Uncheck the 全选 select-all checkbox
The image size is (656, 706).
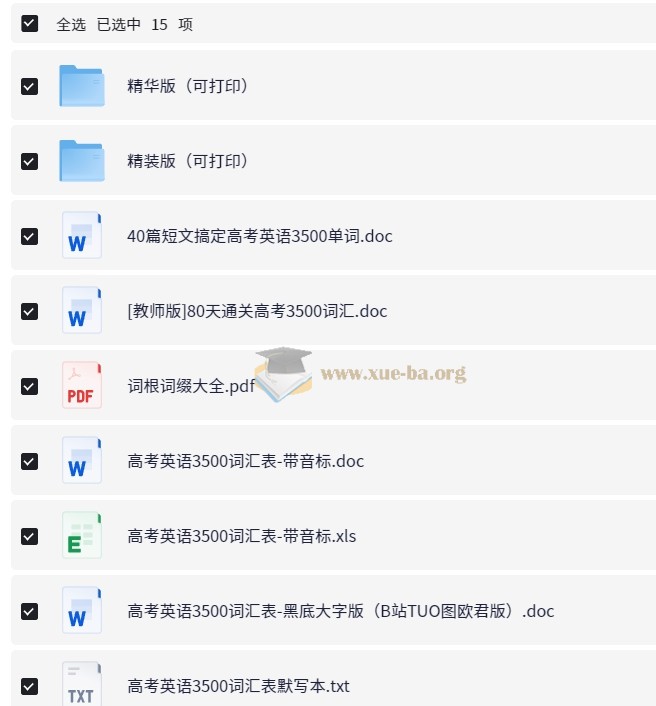[29, 24]
